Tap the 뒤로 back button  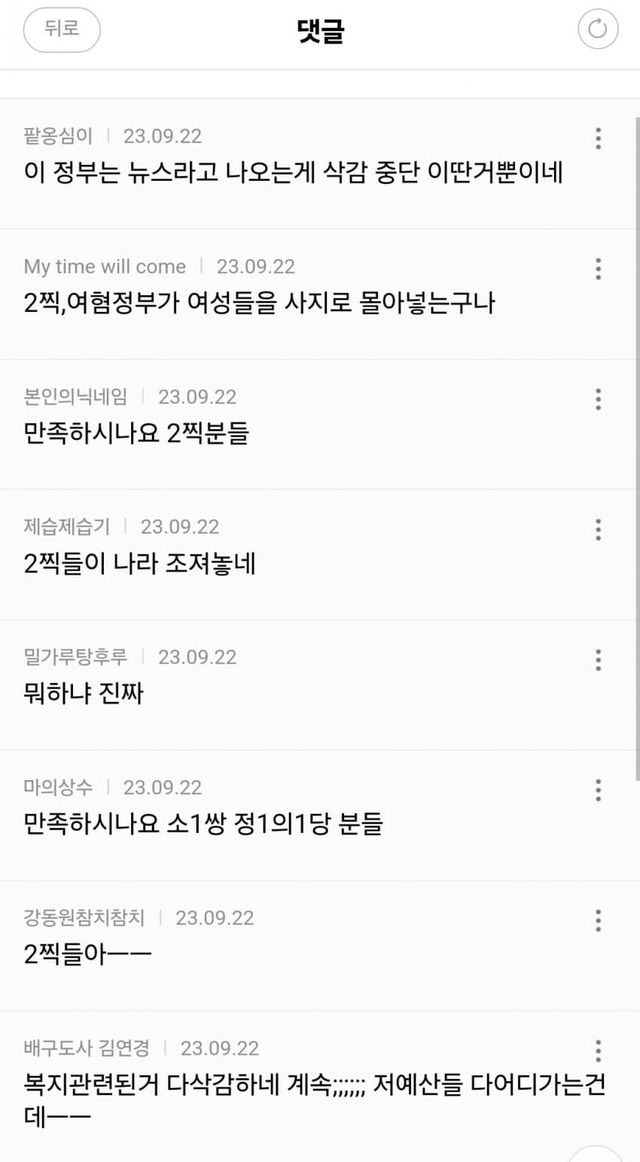click(x=61, y=30)
